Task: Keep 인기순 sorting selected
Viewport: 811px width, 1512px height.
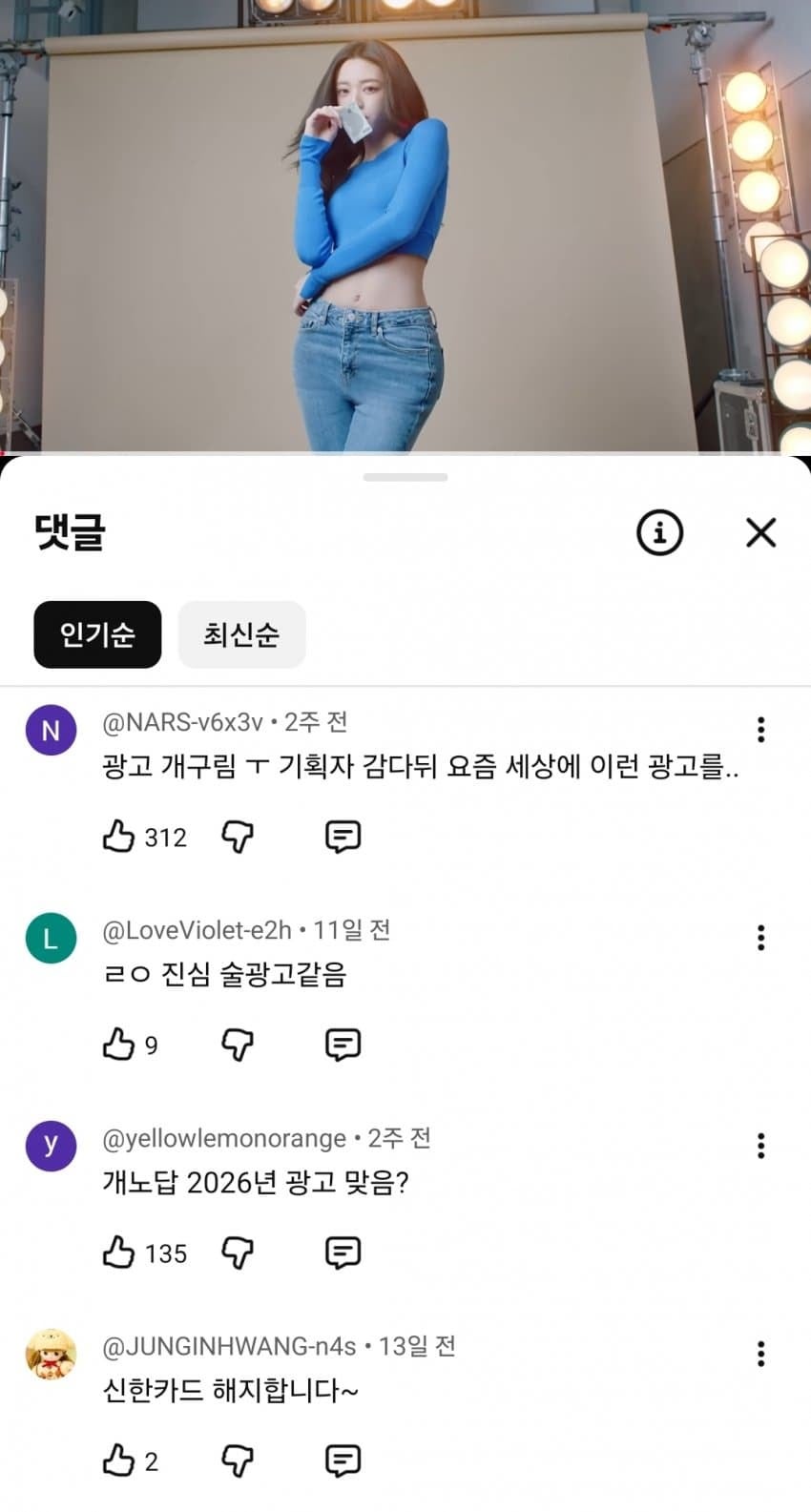Action: [x=96, y=634]
